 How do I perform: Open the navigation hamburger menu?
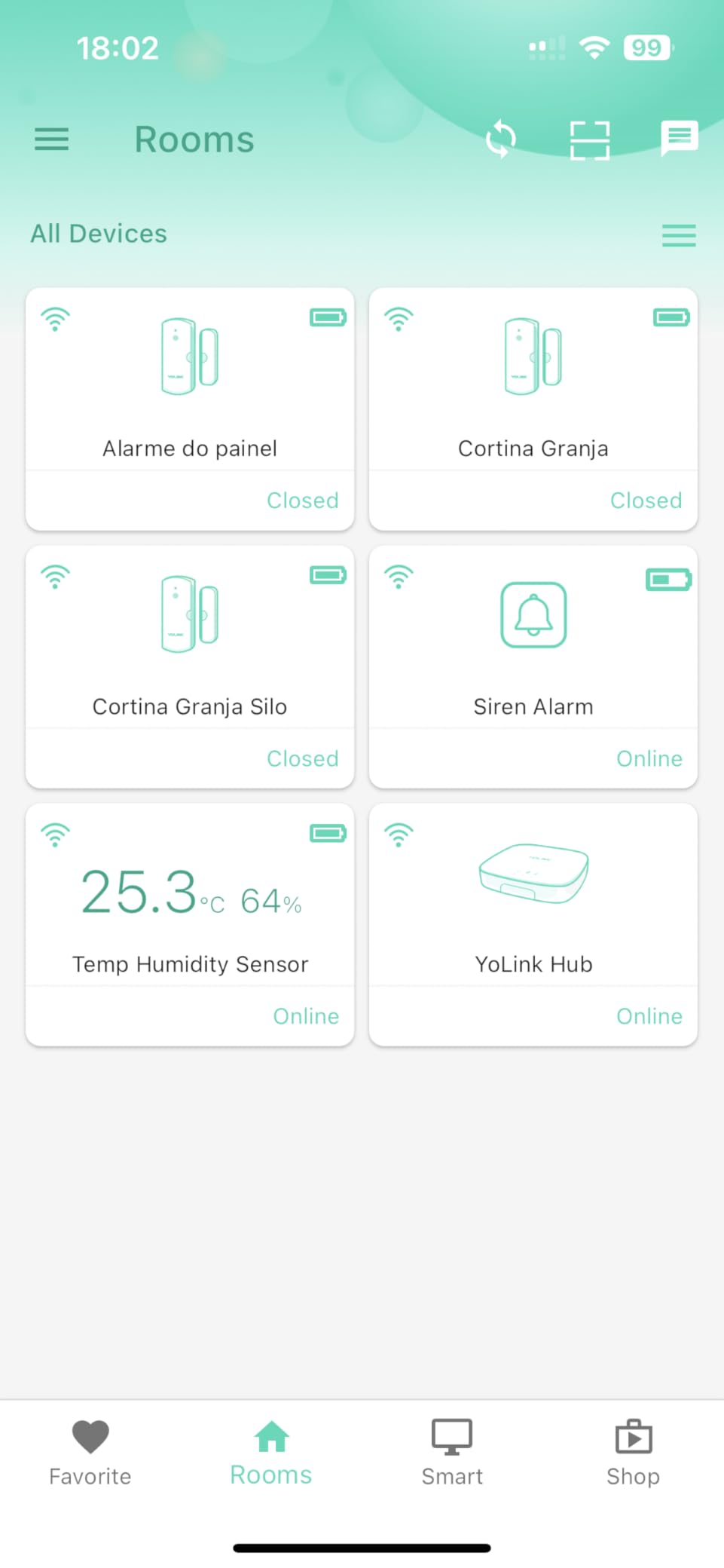[x=51, y=139]
